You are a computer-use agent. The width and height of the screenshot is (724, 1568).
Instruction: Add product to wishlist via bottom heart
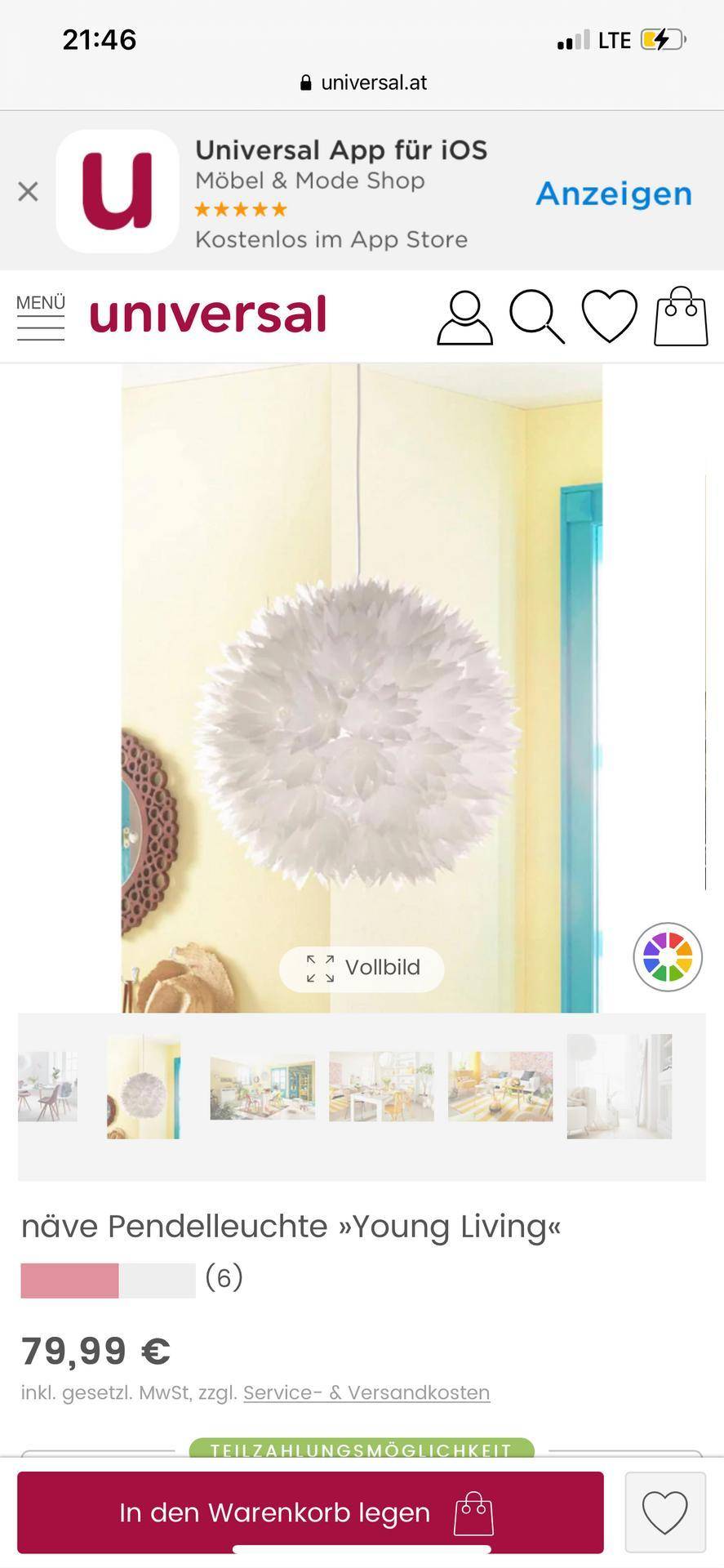tap(665, 1512)
